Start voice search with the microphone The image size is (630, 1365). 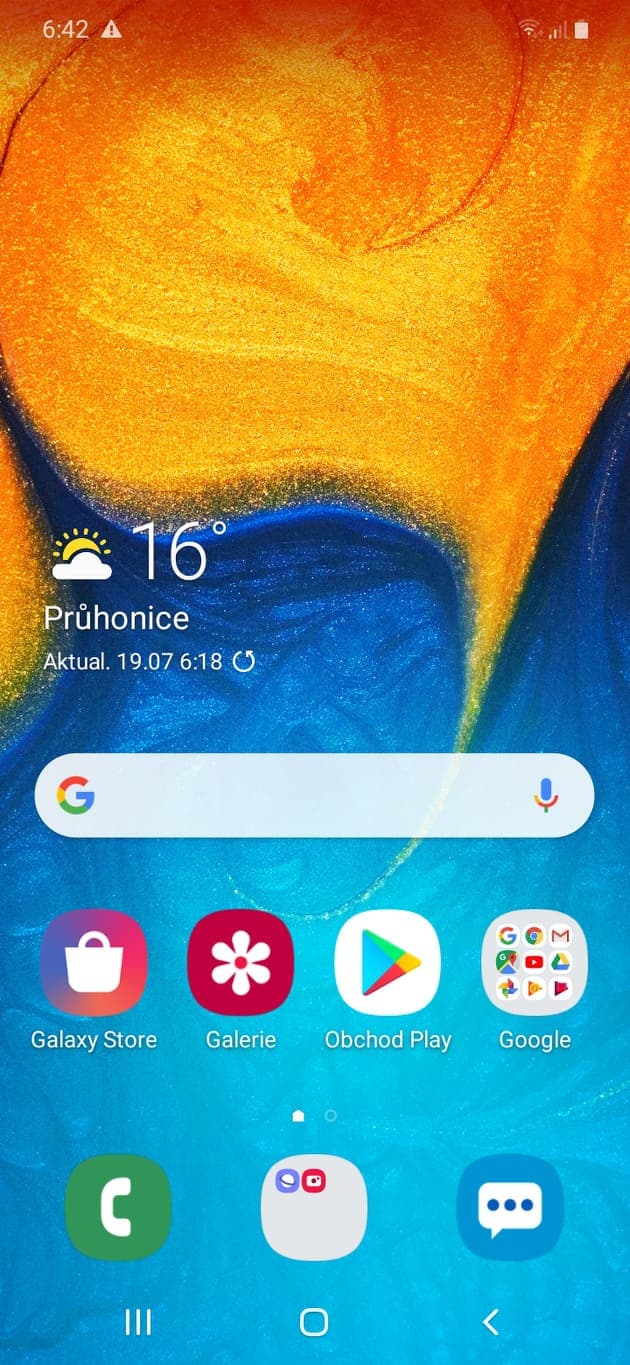click(545, 796)
